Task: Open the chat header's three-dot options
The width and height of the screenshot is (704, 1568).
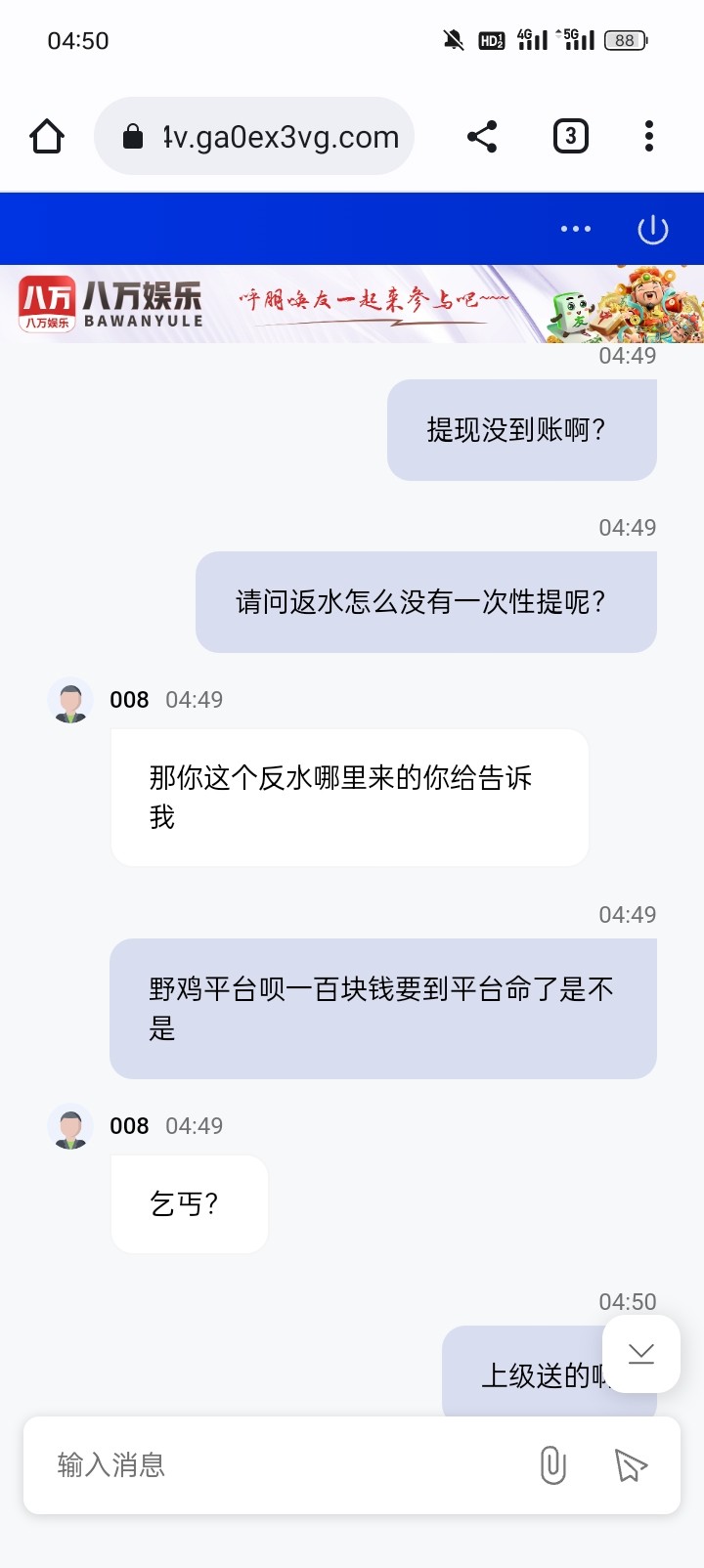Action: click(576, 229)
